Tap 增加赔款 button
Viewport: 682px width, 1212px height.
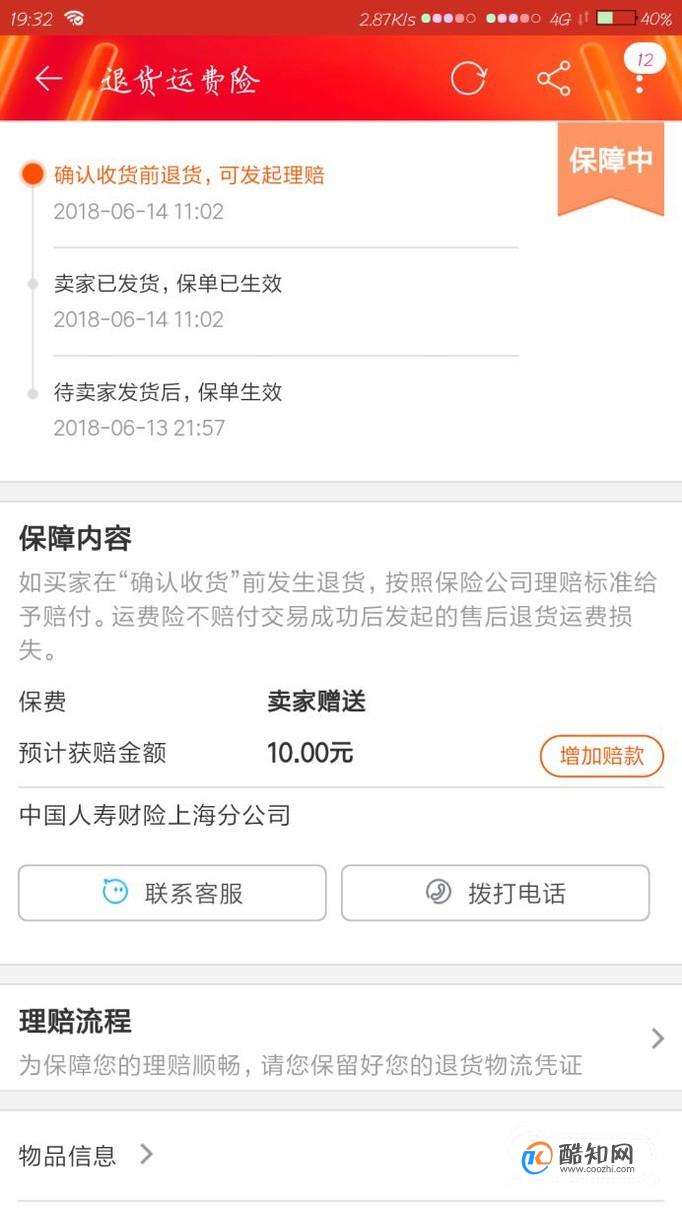click(602, 756)
